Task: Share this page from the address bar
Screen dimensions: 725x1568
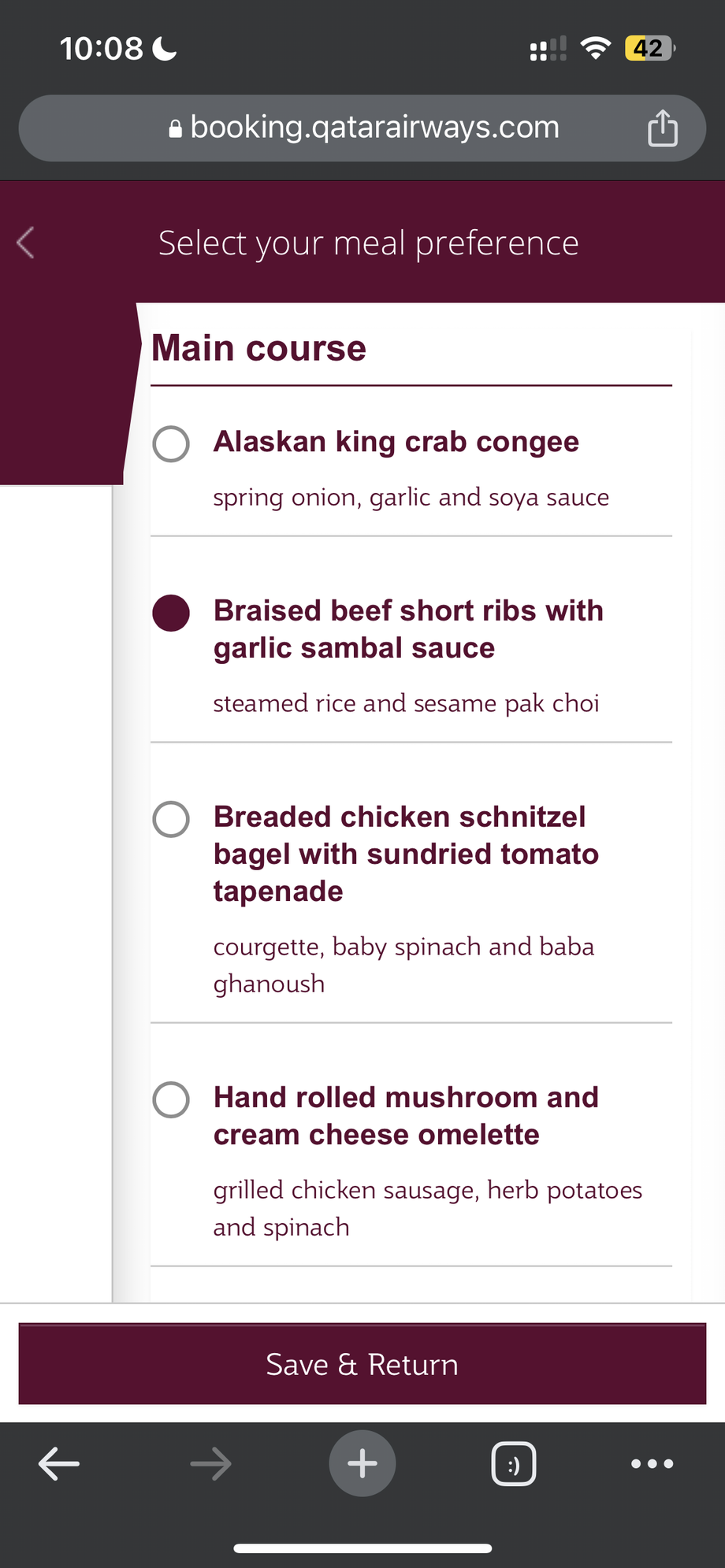Action: (x=663, y=128)
